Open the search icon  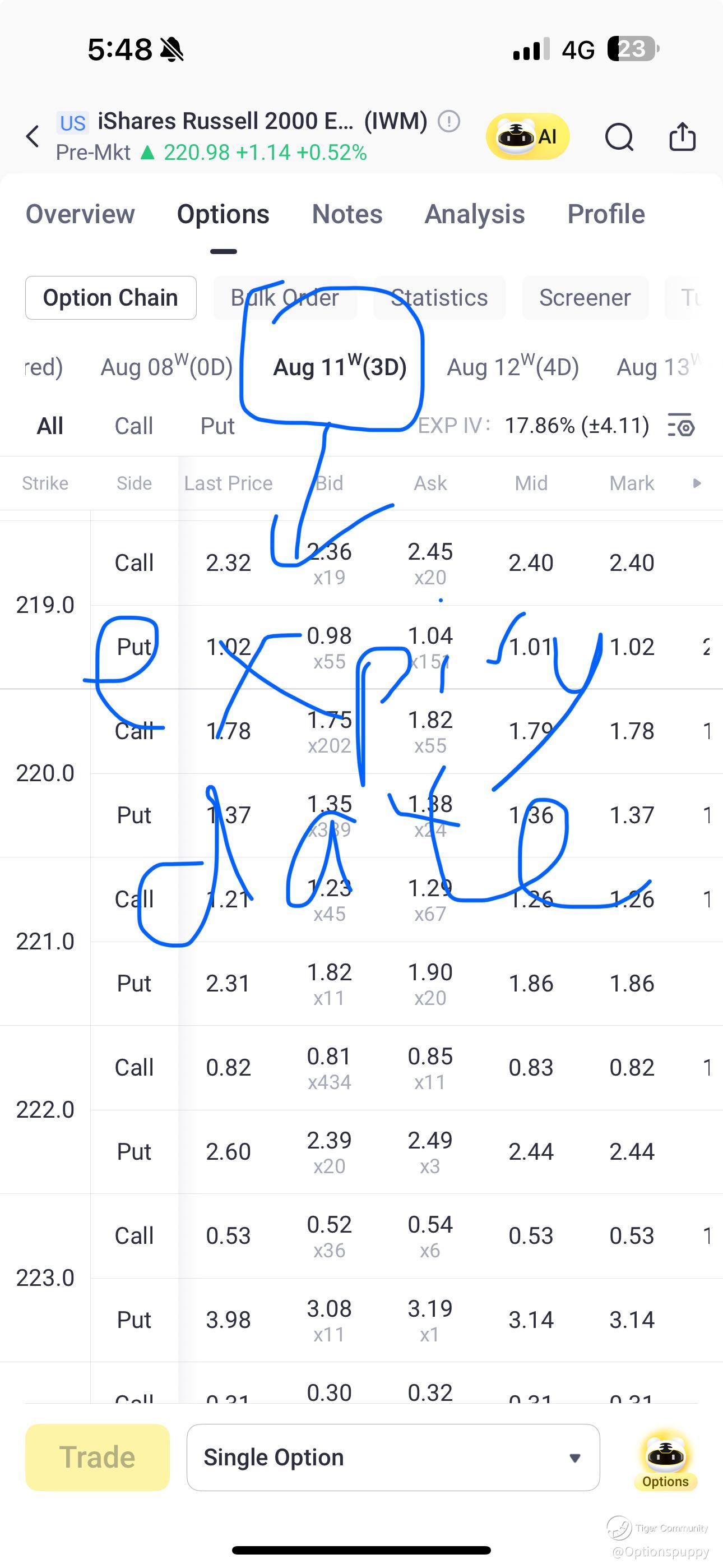[619, 136]
